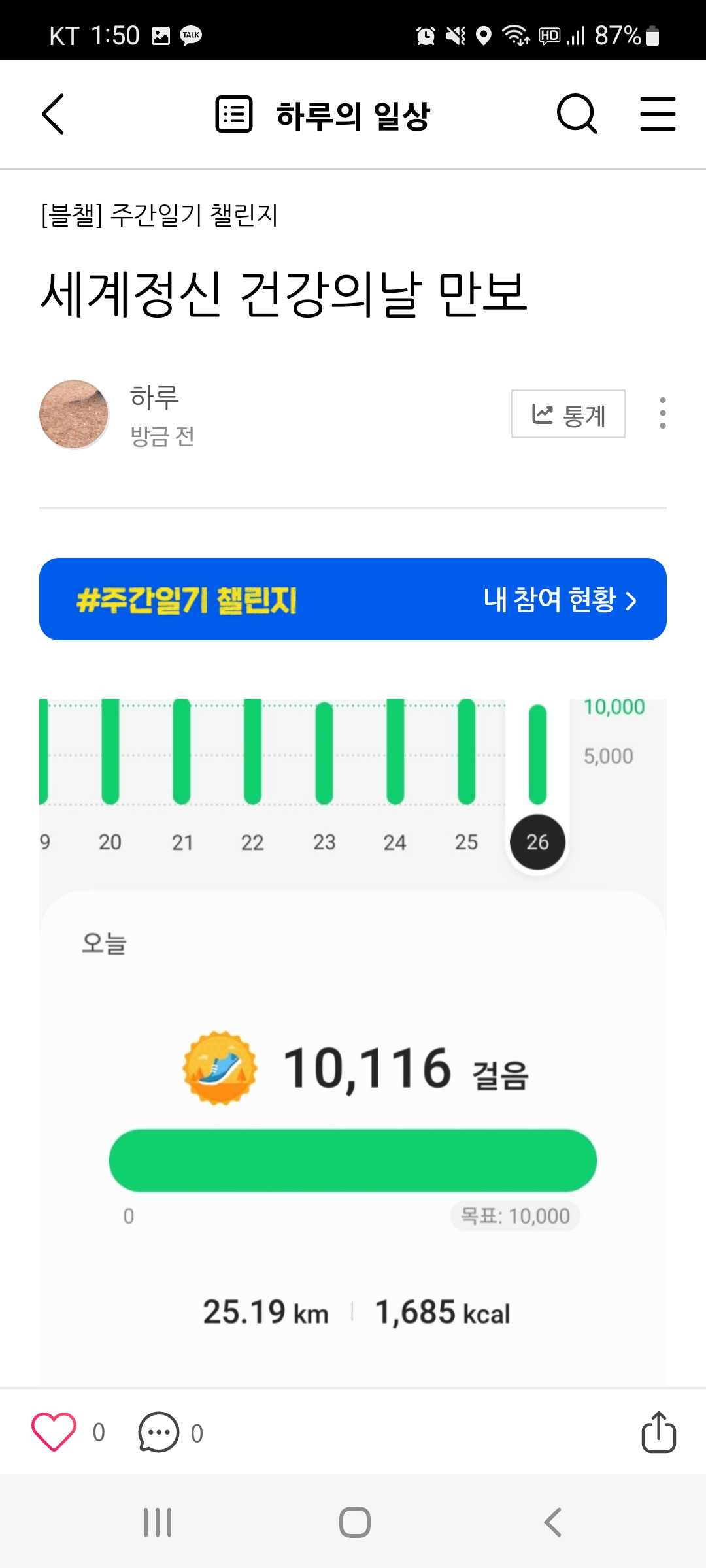Open the post list icon beside 하루의 일상

(x=234, y=114)
